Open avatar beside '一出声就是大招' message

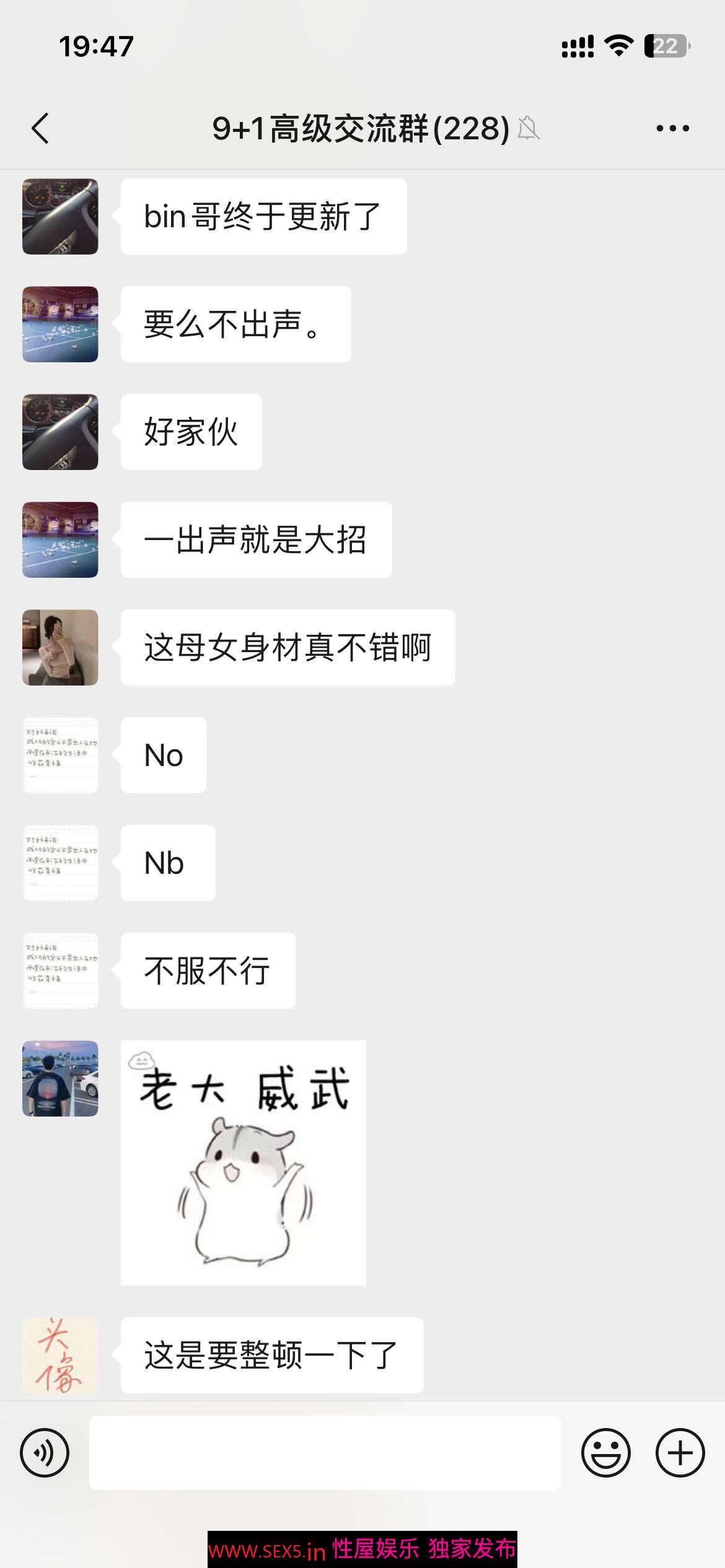pos(60,540)
